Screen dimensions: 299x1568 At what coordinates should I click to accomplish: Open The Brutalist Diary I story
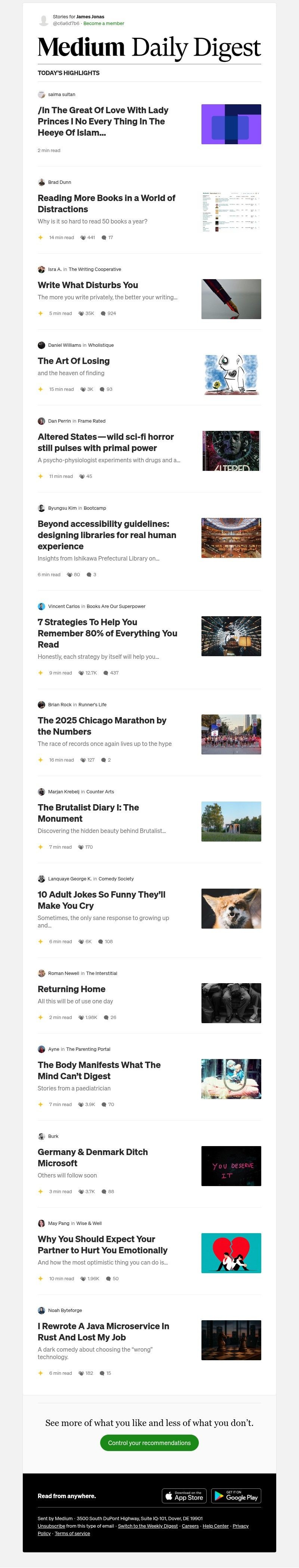[x=88, y=813]
